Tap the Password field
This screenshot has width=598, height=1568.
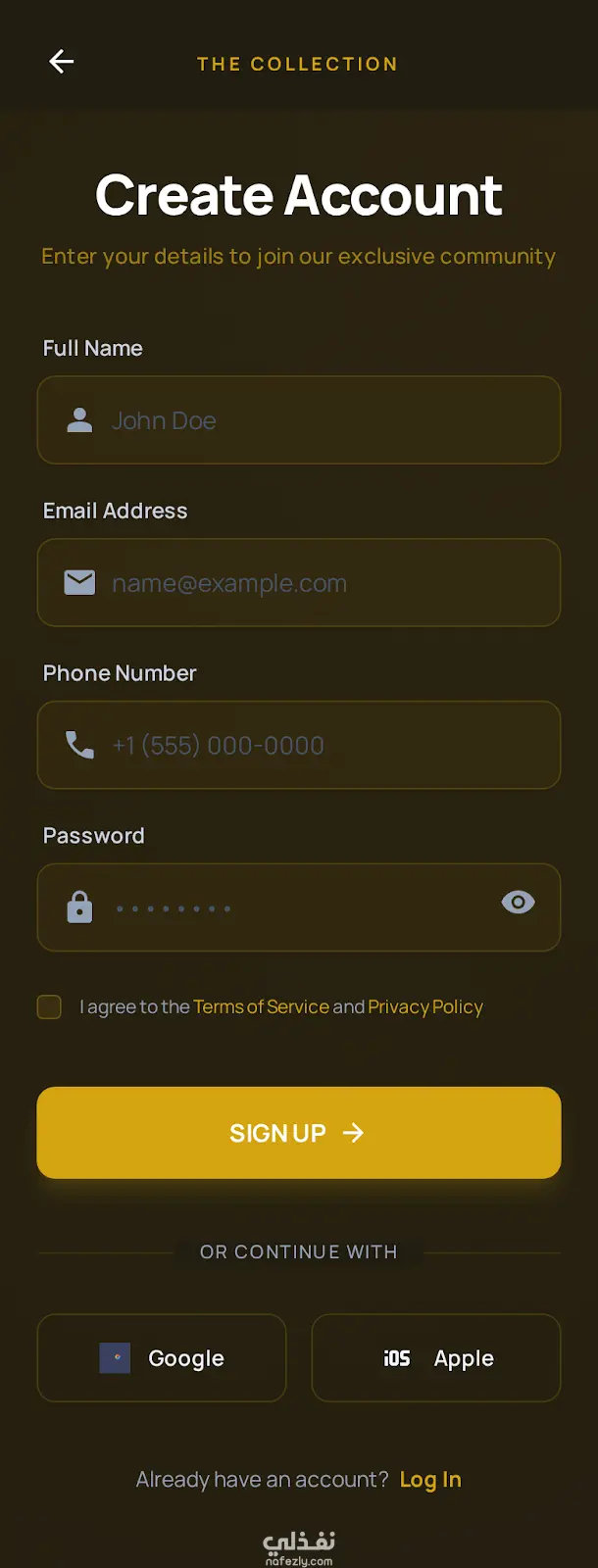tap(284, 907)
